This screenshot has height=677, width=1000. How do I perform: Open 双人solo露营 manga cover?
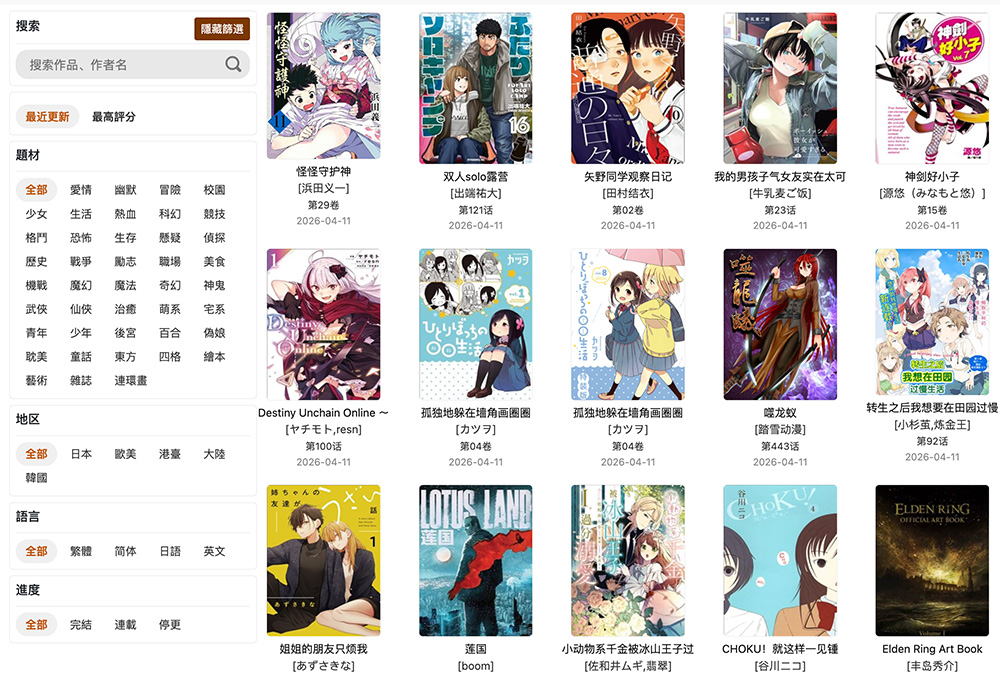click(x=475, y=86)
